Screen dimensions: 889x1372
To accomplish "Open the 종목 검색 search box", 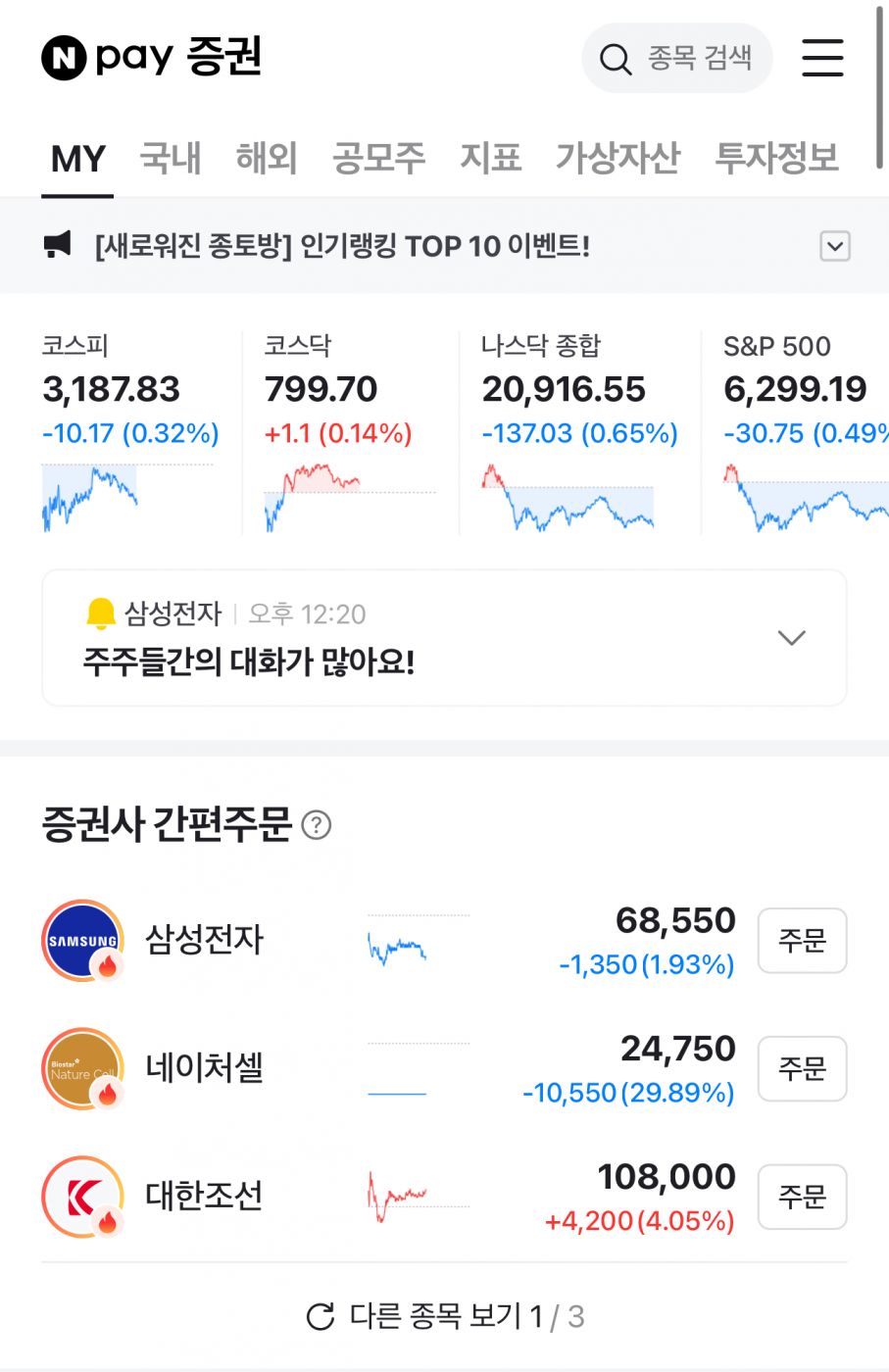I will tap(677, 59).
